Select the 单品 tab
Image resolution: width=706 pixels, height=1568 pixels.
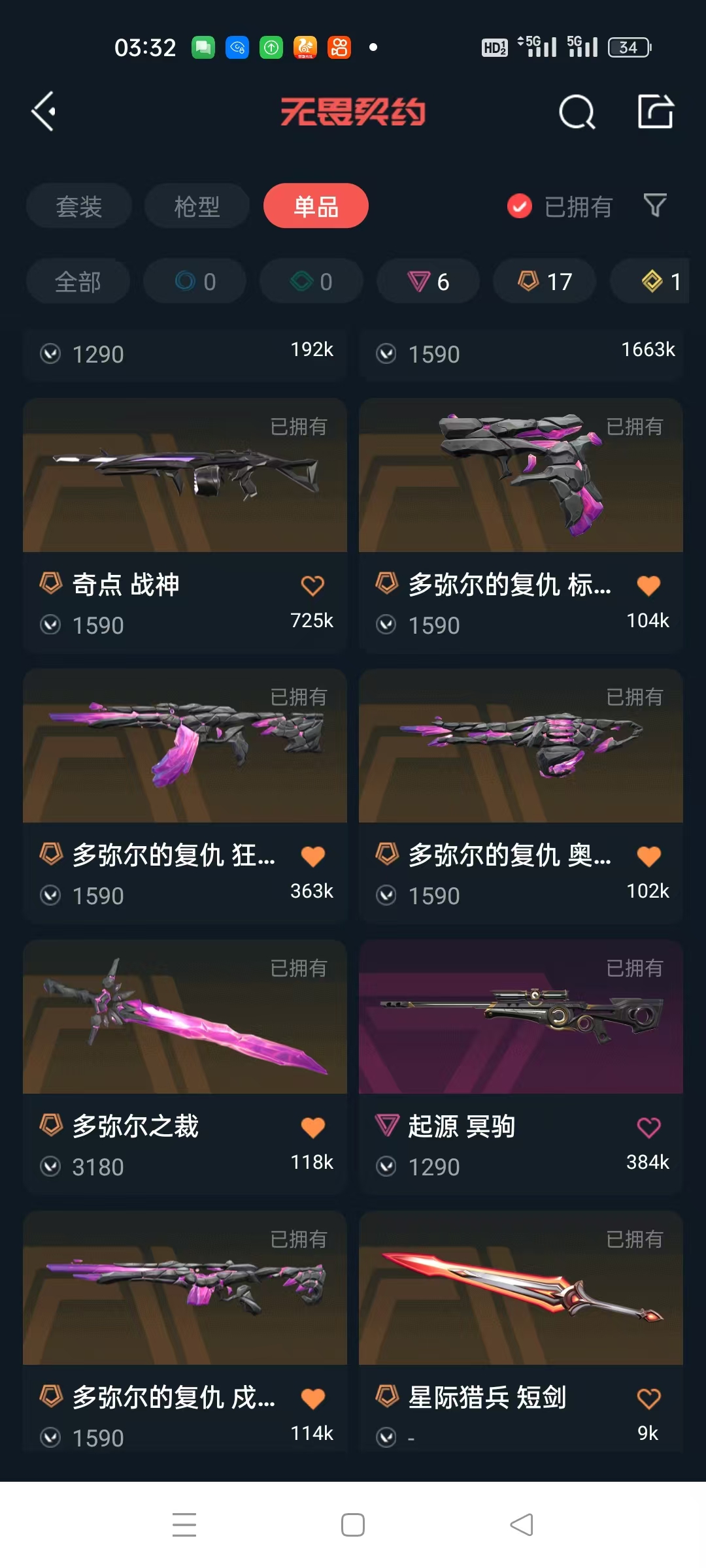[316, 206]
